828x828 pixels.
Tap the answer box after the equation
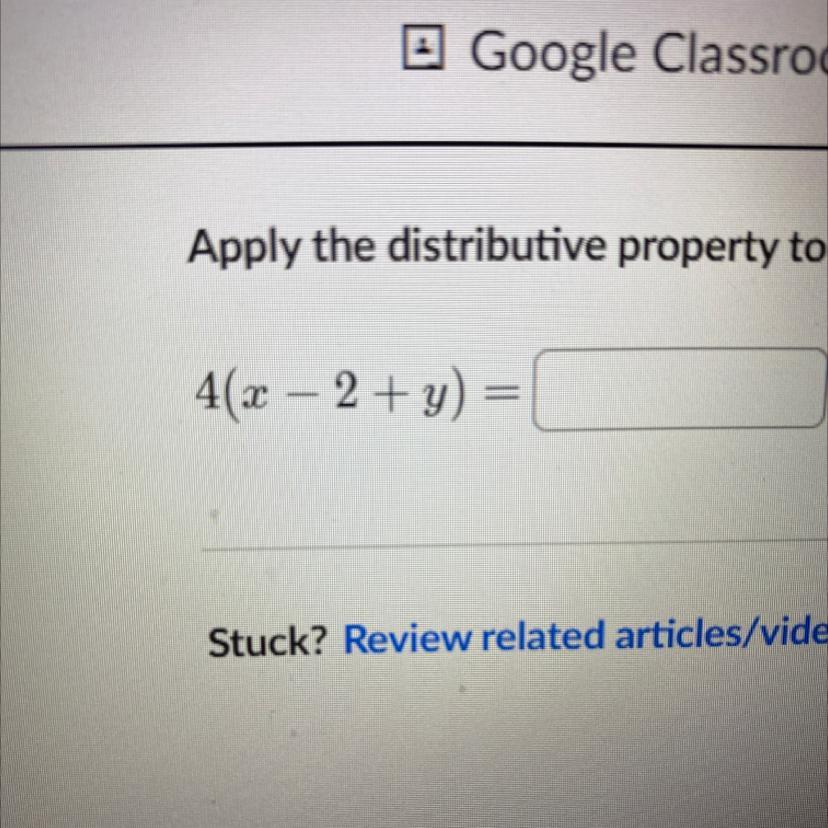point(680,390)
